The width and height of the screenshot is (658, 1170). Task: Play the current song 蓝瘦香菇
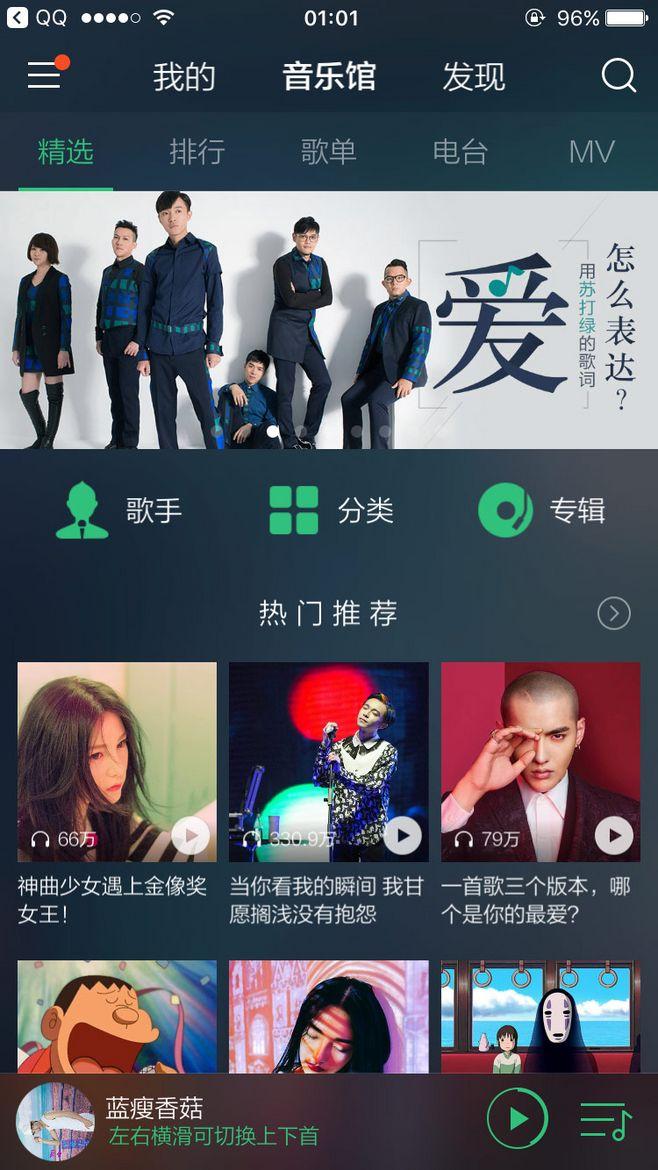(x=517, y=1118)
